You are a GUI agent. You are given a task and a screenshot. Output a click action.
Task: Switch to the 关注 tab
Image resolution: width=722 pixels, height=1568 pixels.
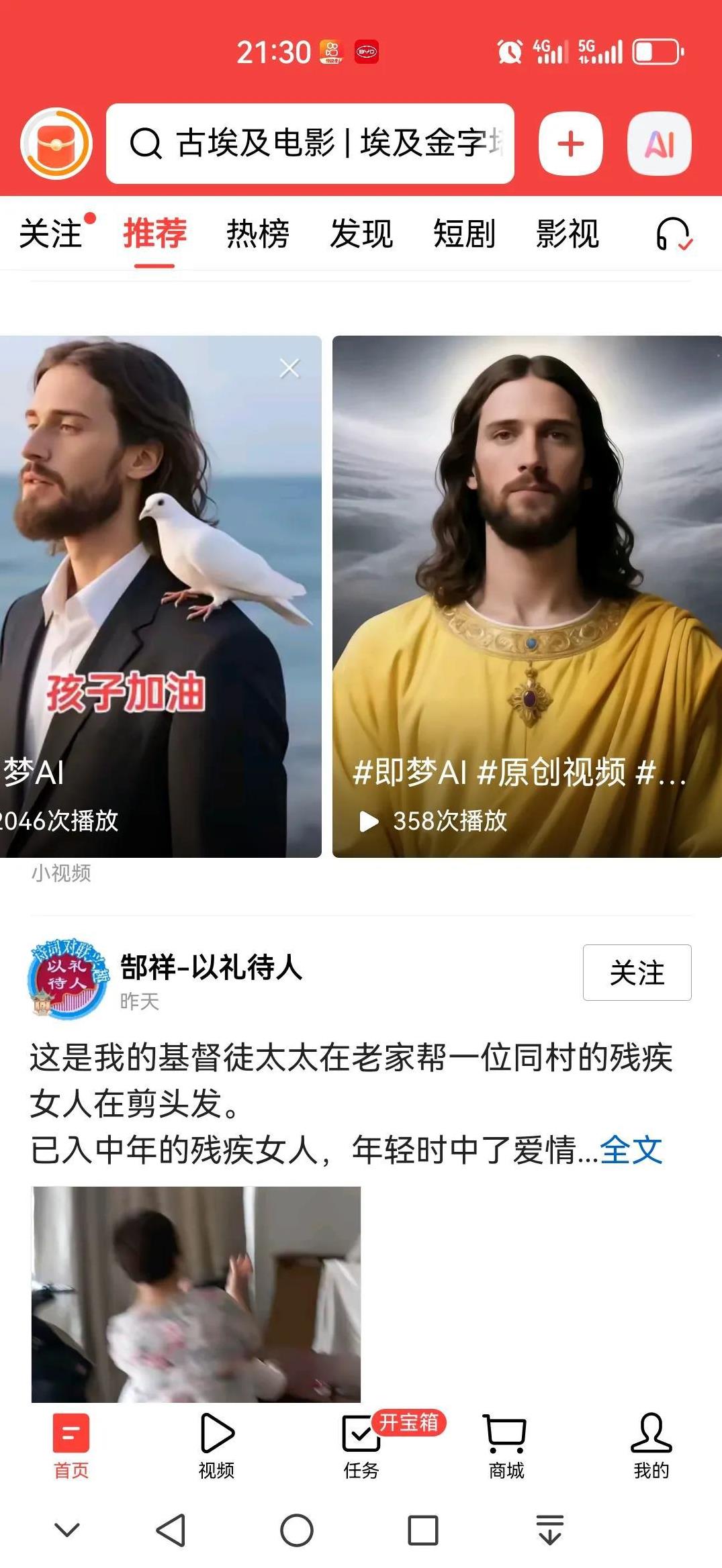[51, 234]
